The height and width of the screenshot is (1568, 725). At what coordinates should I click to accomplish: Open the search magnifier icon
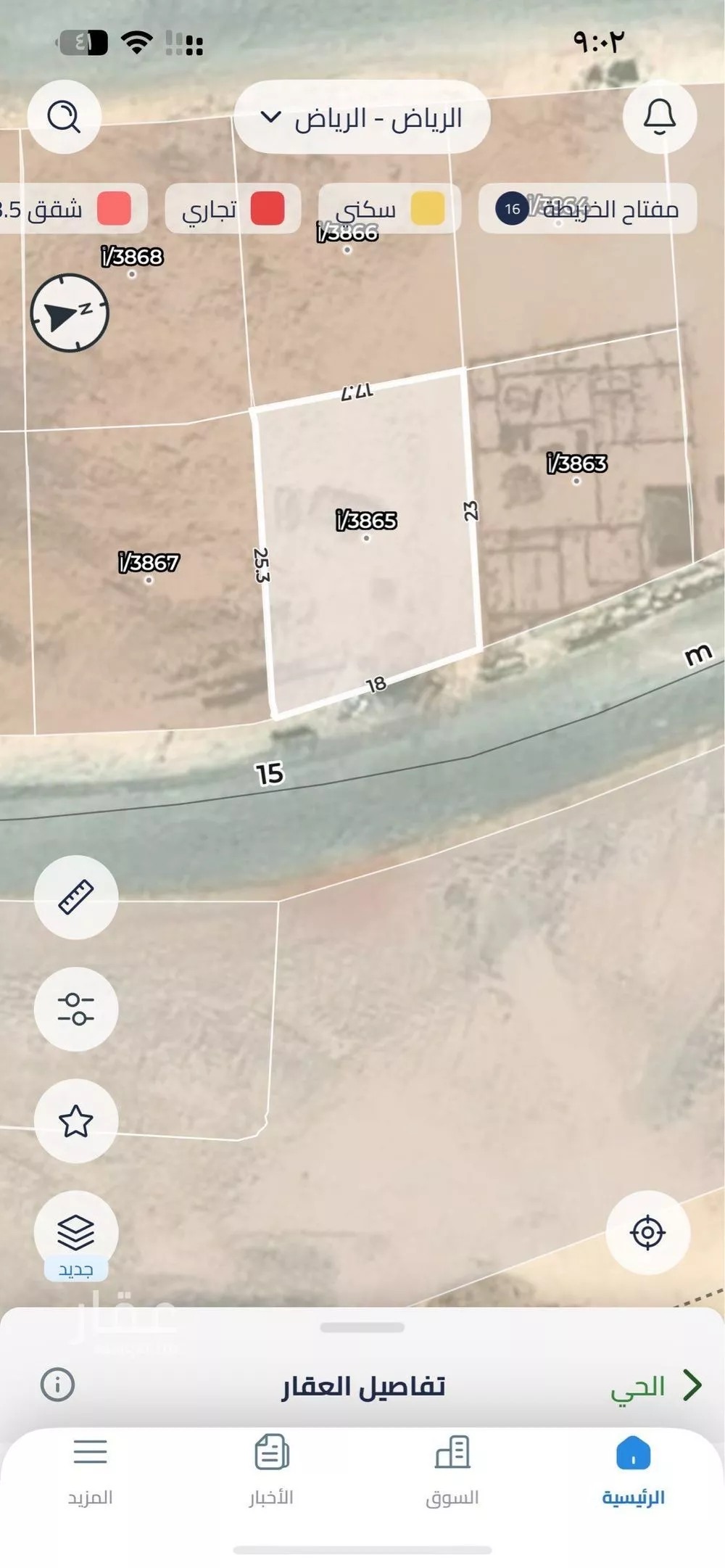(x=64, y=117)
